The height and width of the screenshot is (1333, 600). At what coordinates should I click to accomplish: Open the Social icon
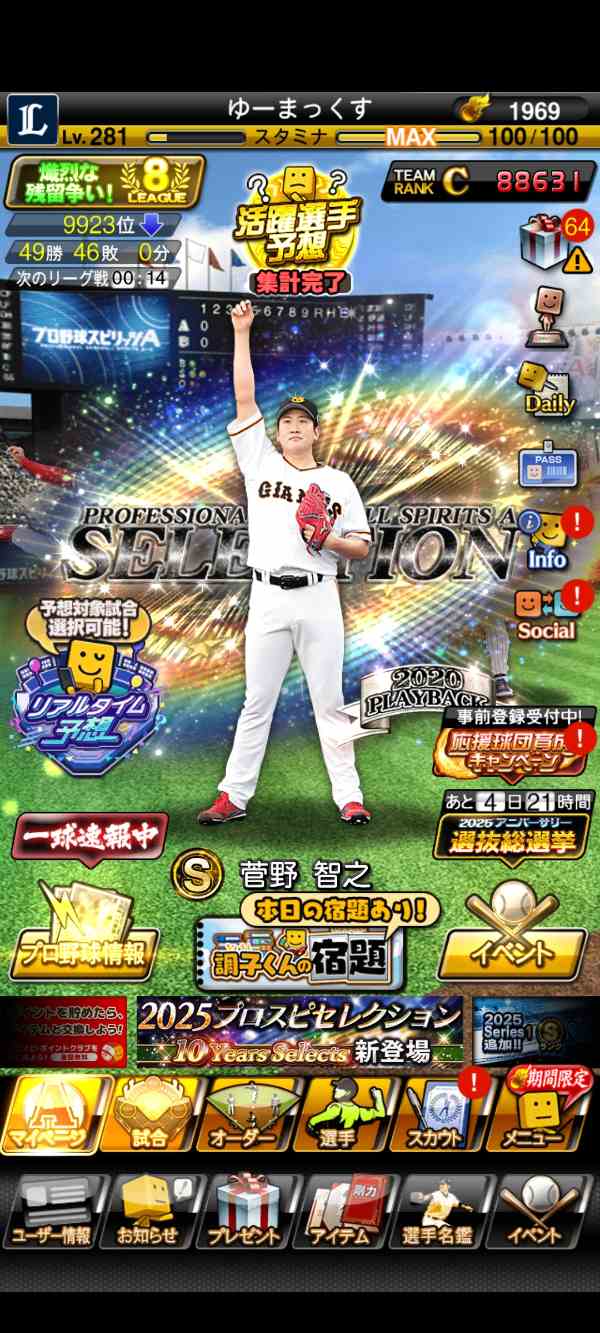[546, 612]
